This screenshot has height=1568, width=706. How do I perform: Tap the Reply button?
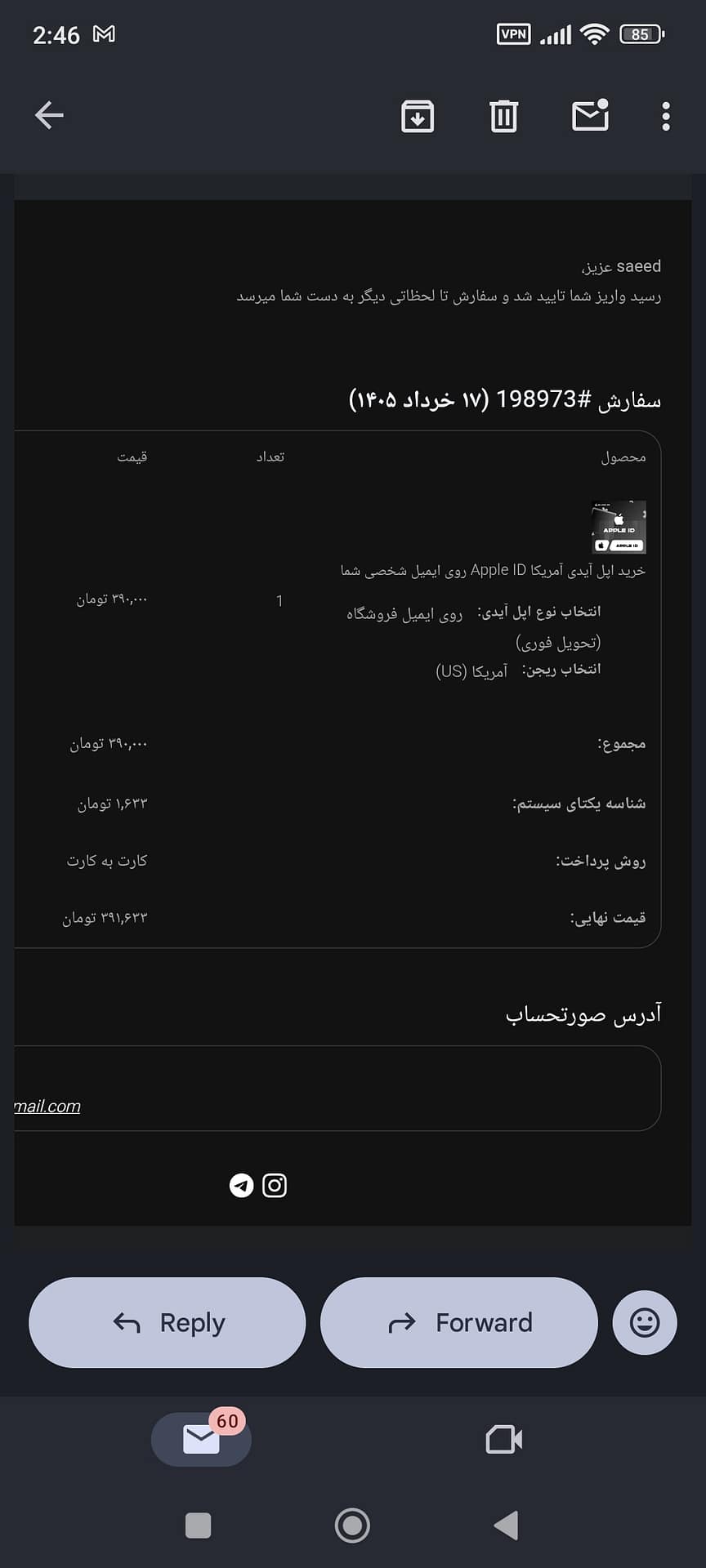[x=168, y=1322]
